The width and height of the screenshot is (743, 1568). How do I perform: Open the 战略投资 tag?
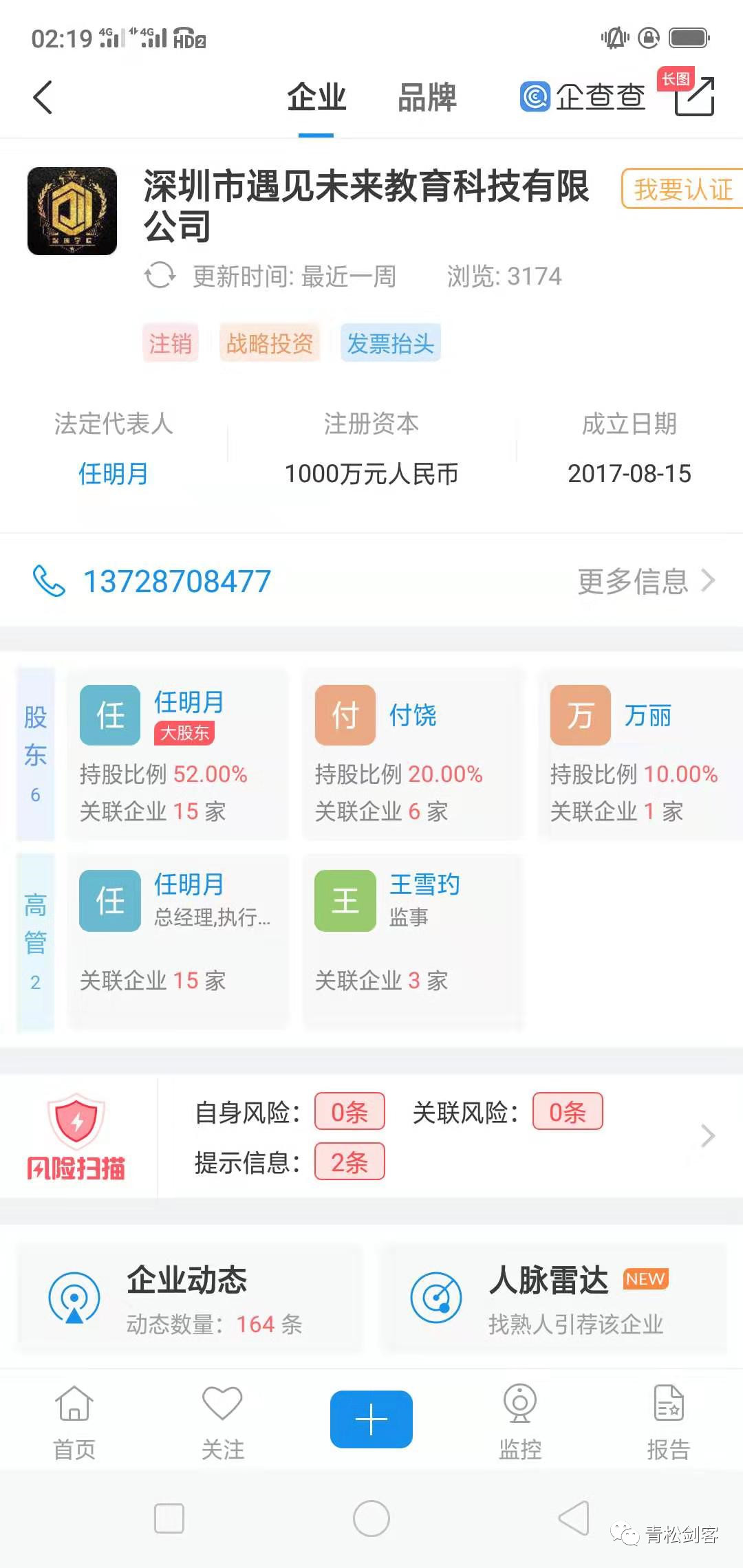click(x=270, y=343)
